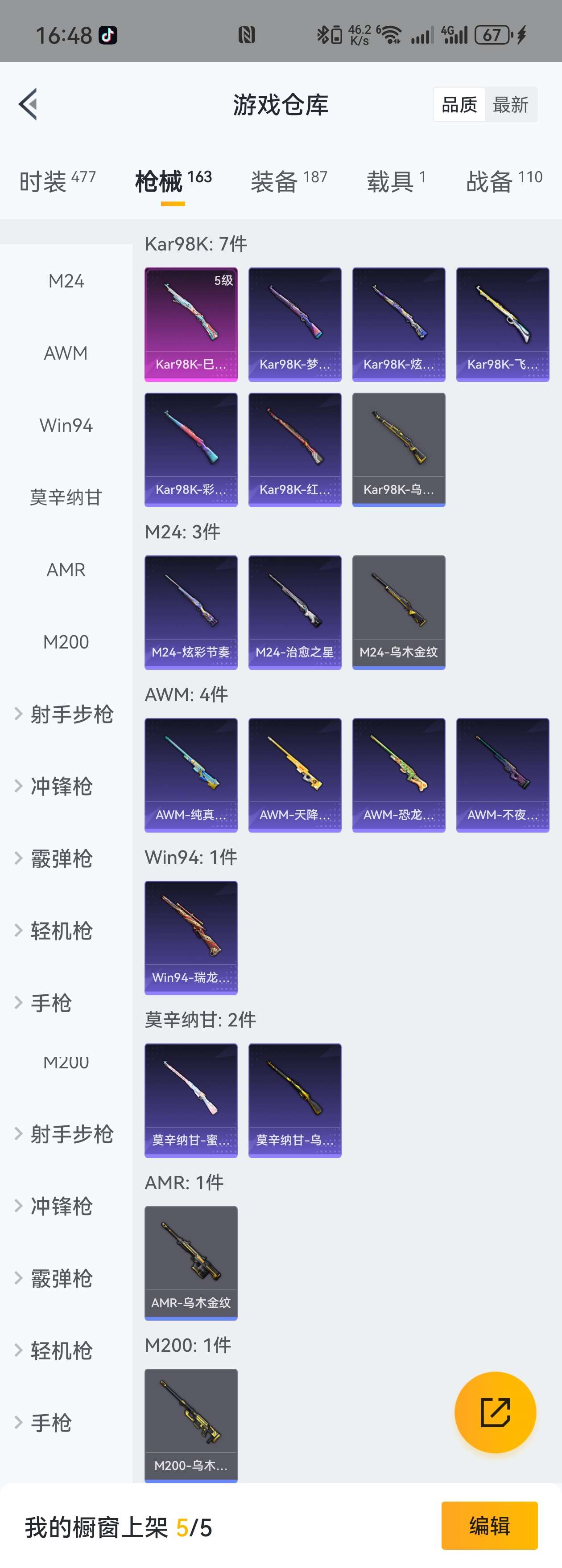Select M24 in the side list
The image size is (562, 1568).
(x=66, y=281)
